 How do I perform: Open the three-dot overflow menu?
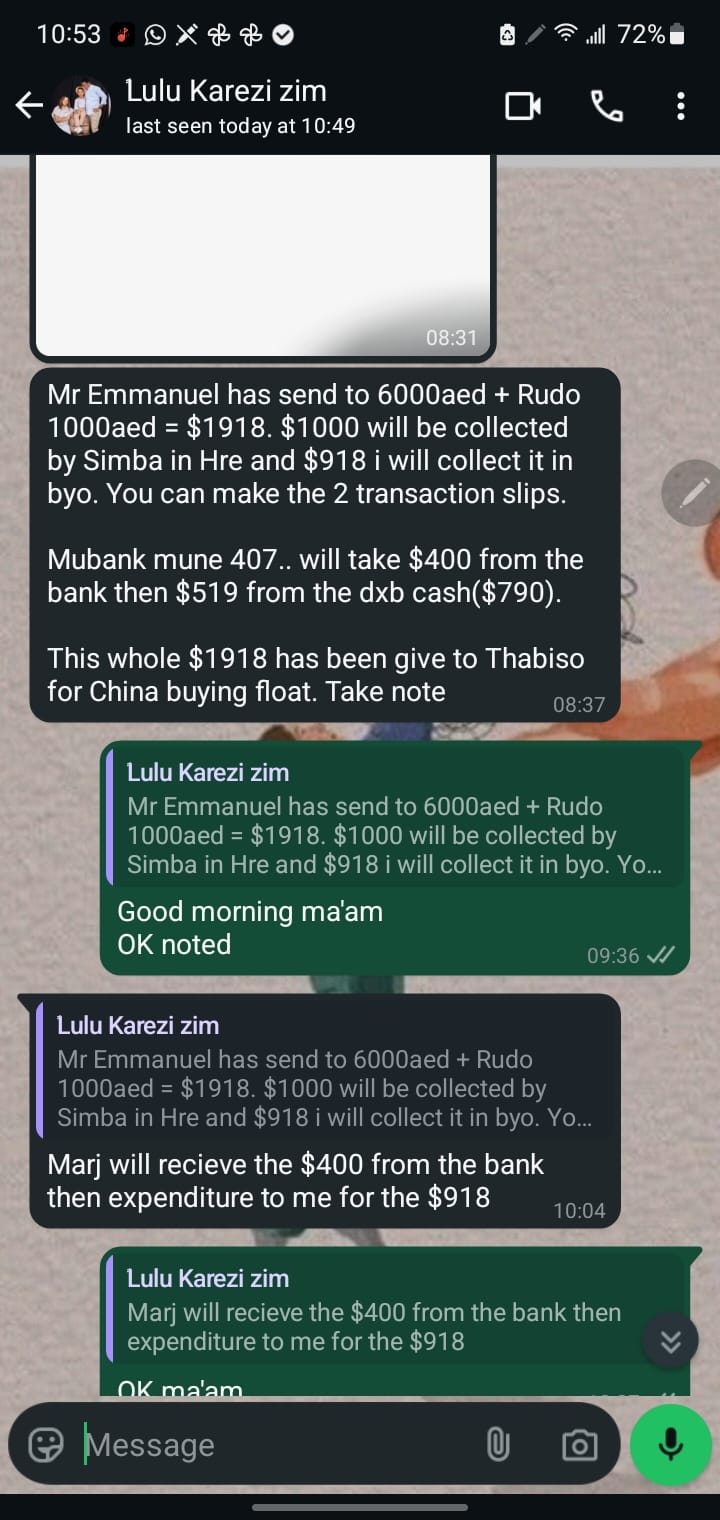681,105
